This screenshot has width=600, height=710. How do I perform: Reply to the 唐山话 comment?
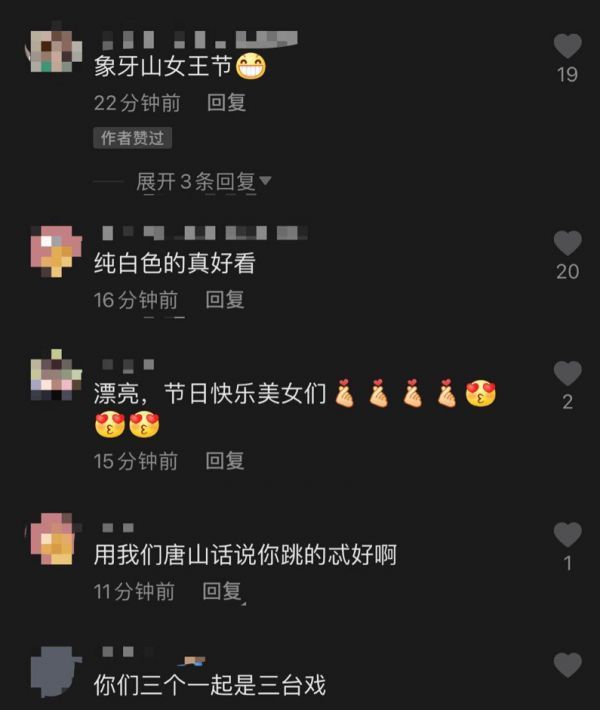click(x=222, y=592)
